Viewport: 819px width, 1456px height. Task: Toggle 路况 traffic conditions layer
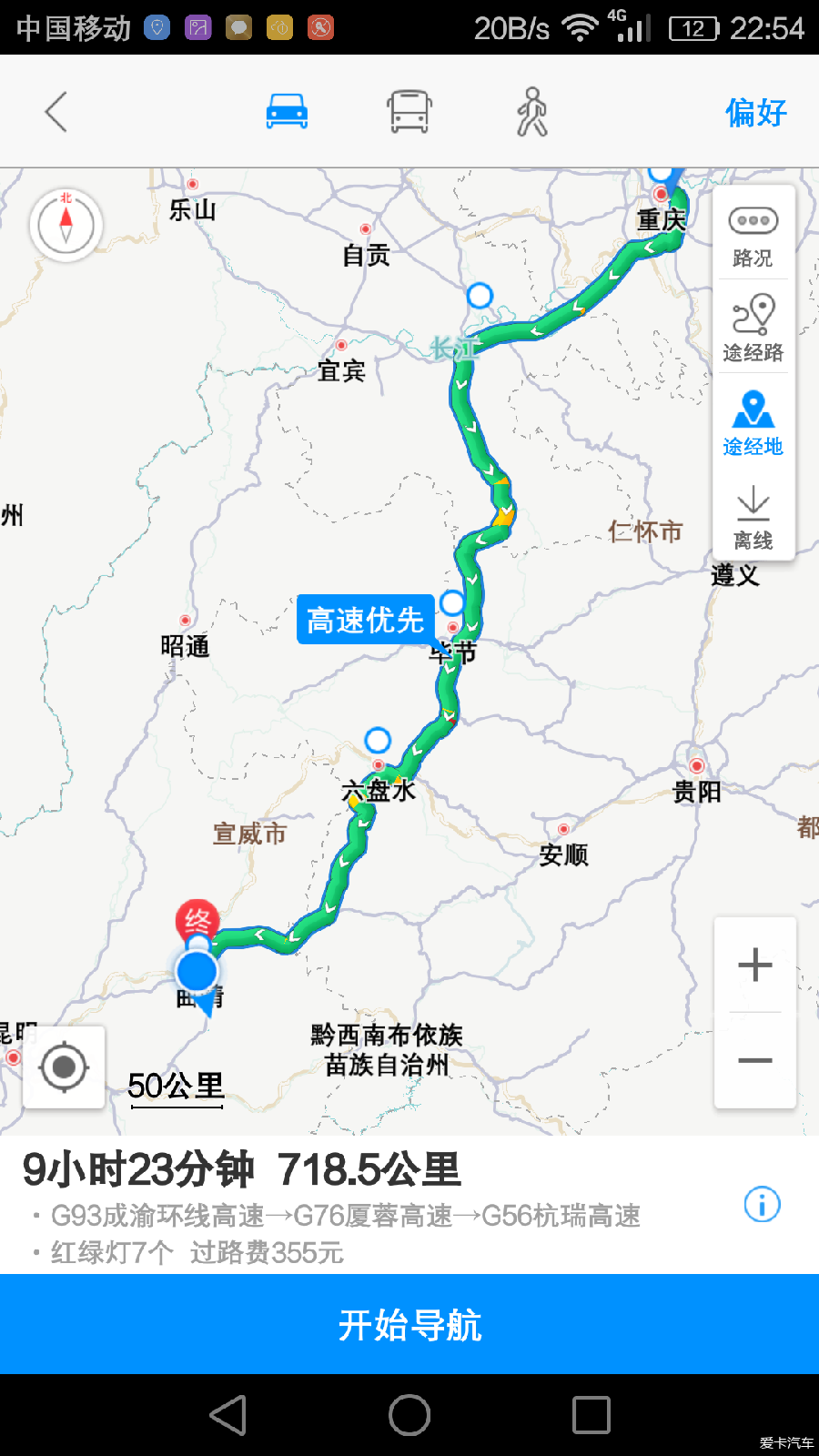click(753, 235)
